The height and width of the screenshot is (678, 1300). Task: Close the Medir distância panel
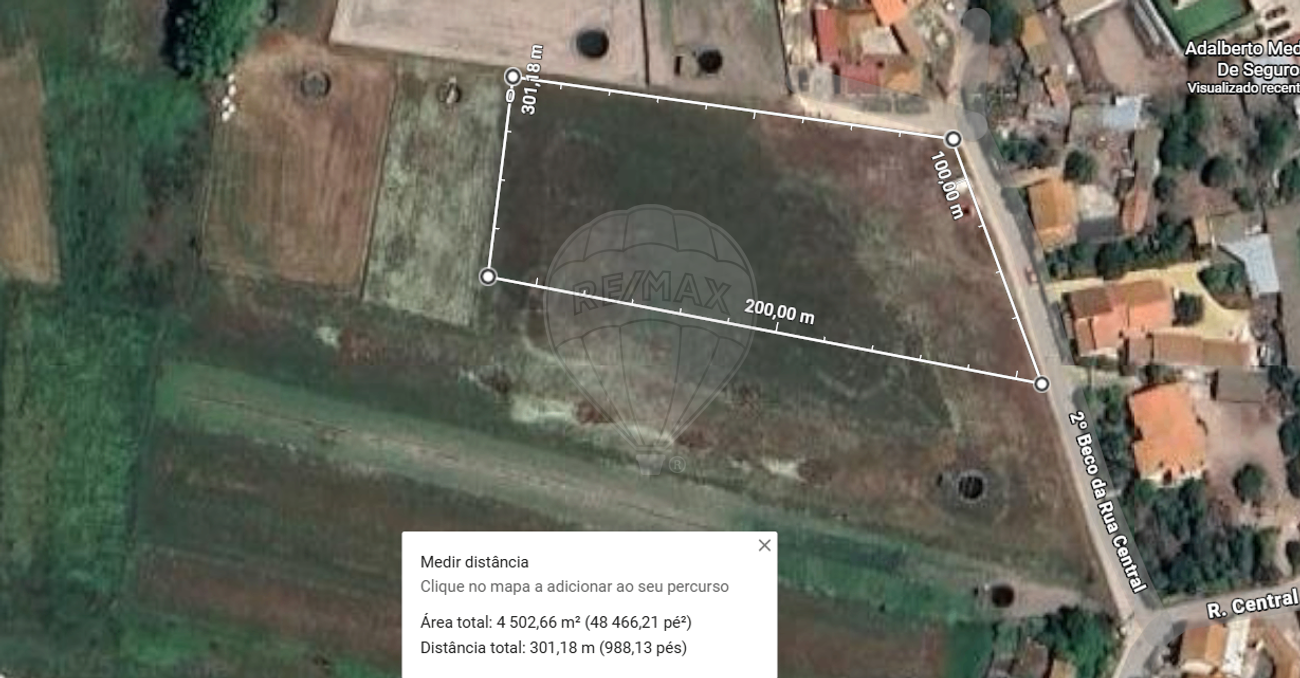pyautogui.click(x=764, y=545)
